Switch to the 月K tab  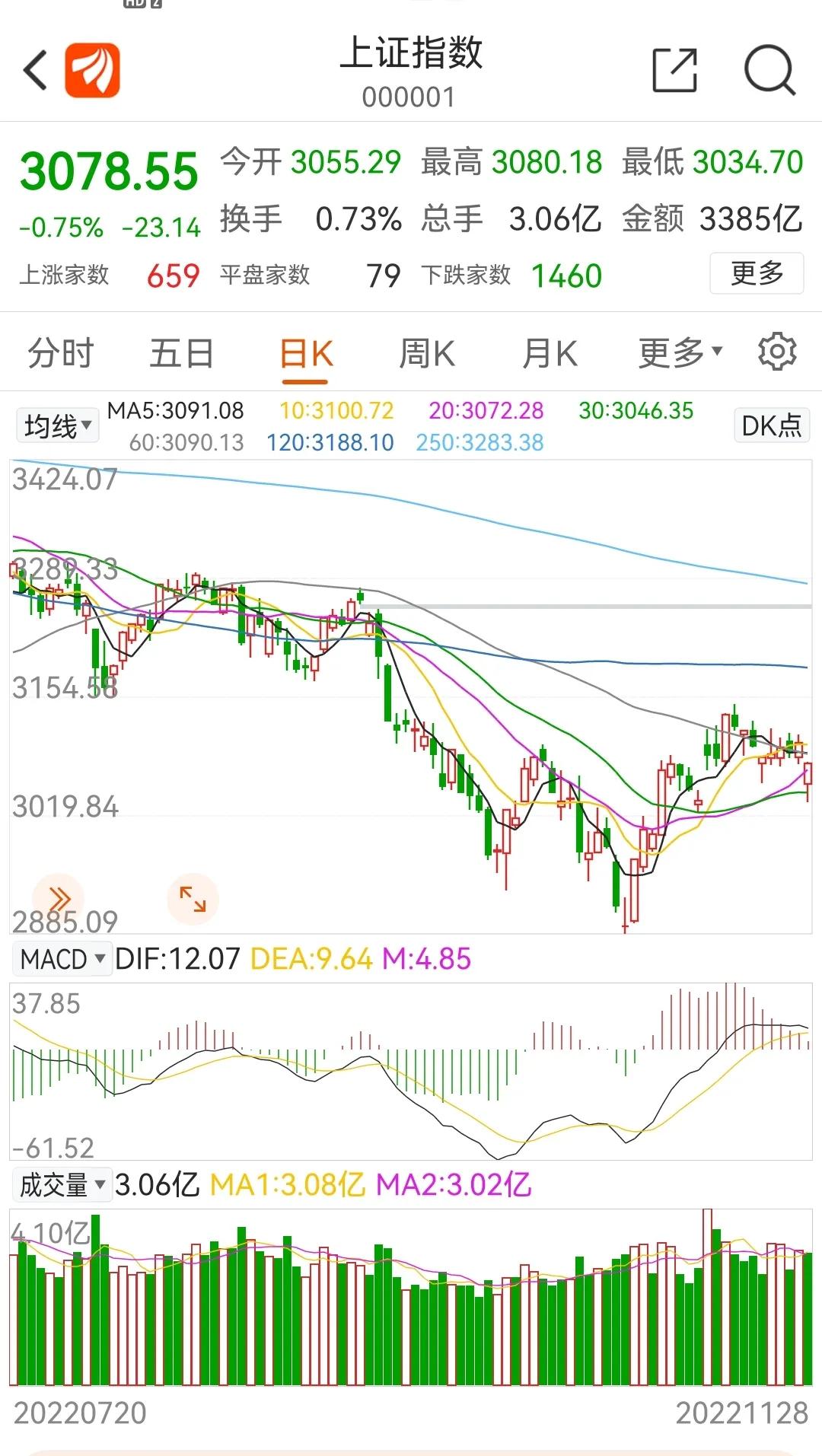pyautogui.click(x=550, y=354)
